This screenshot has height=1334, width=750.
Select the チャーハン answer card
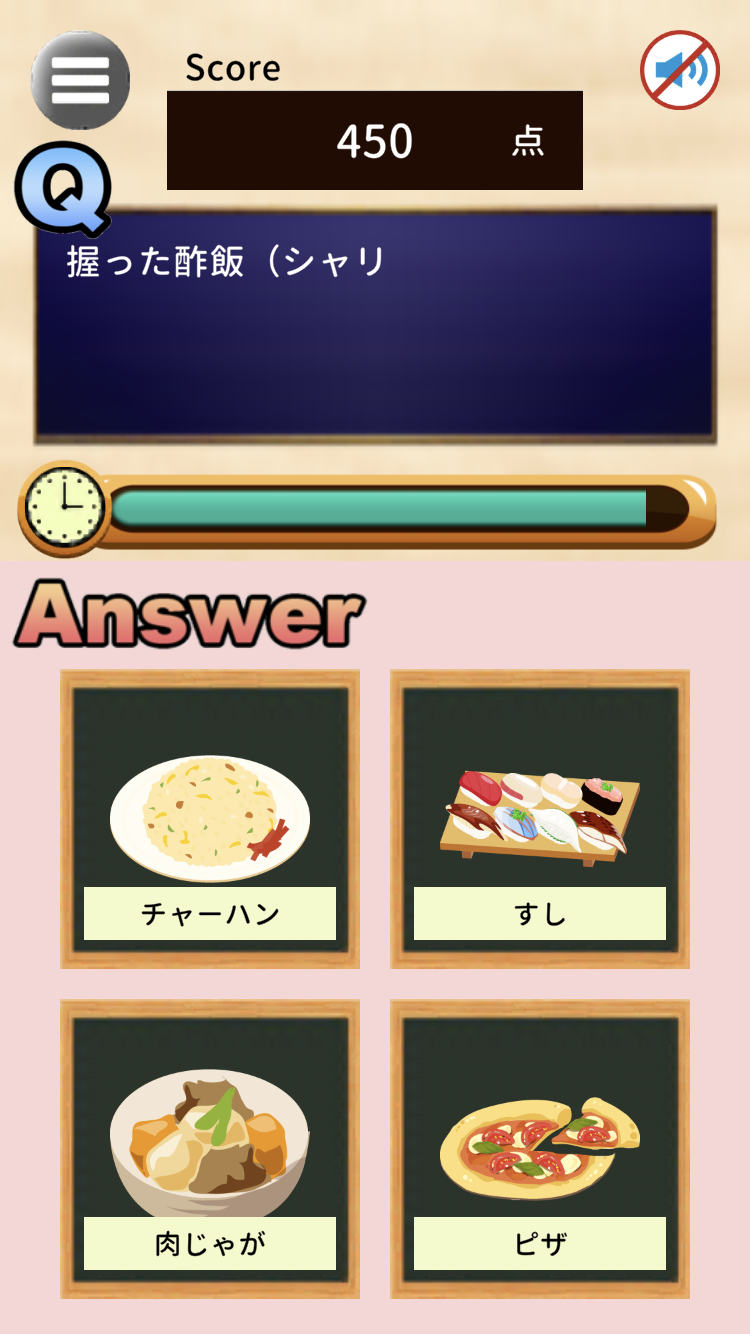click(210, 819)
